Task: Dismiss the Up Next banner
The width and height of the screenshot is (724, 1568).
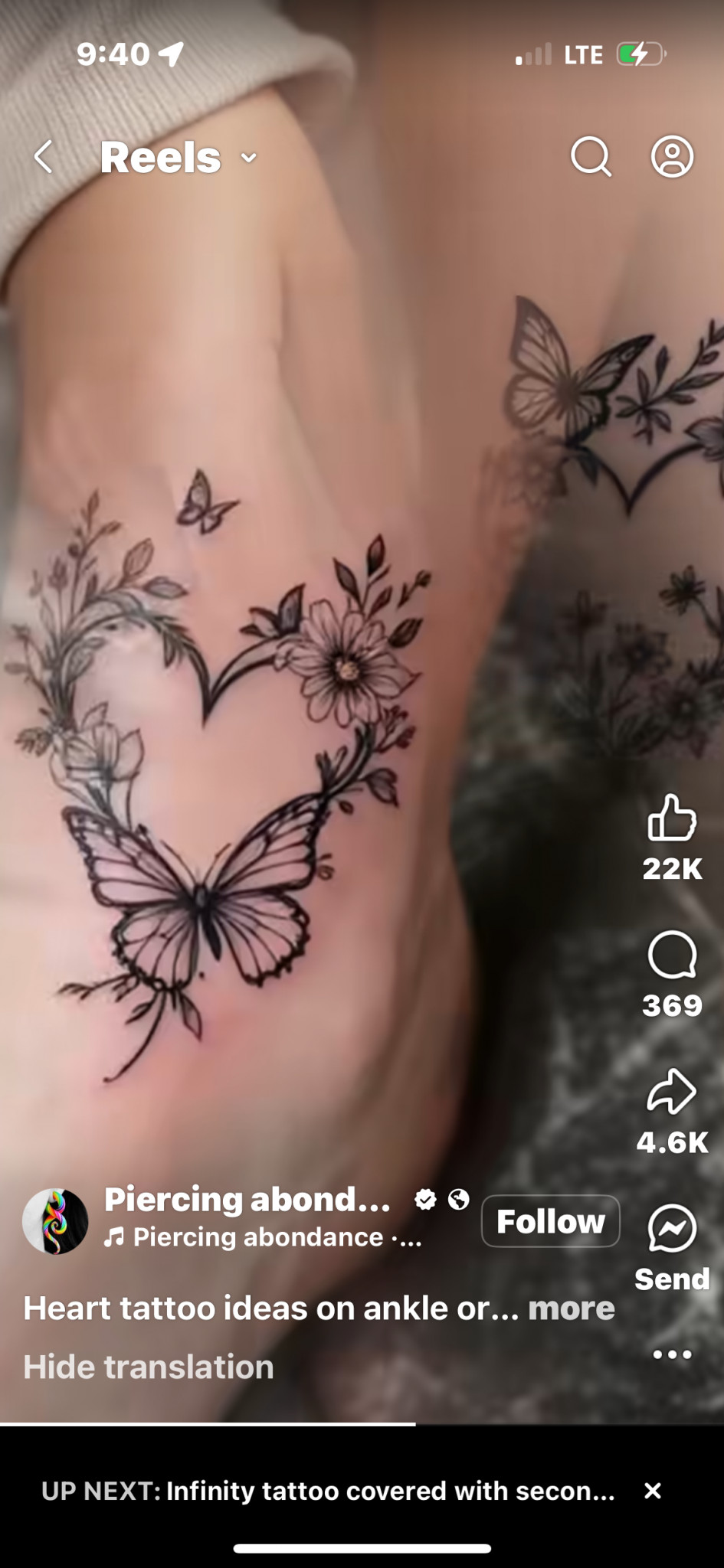Action: (652, 1491)
